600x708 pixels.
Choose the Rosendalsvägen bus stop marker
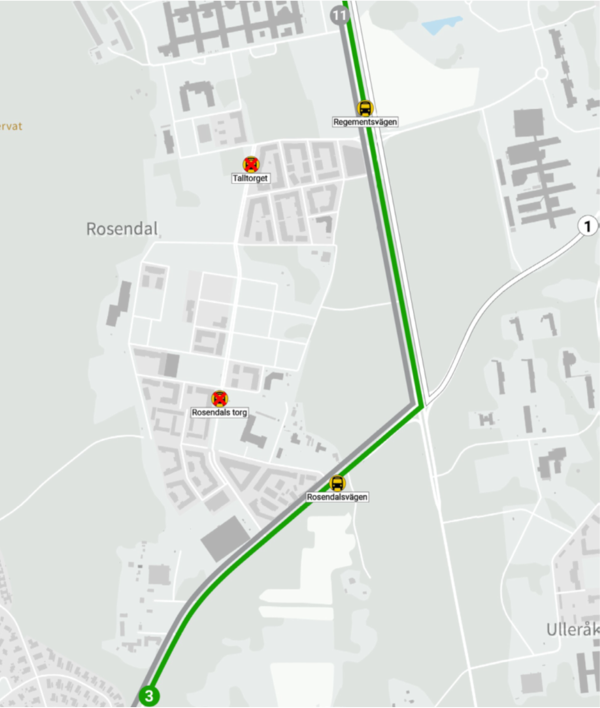click(337, 484)
